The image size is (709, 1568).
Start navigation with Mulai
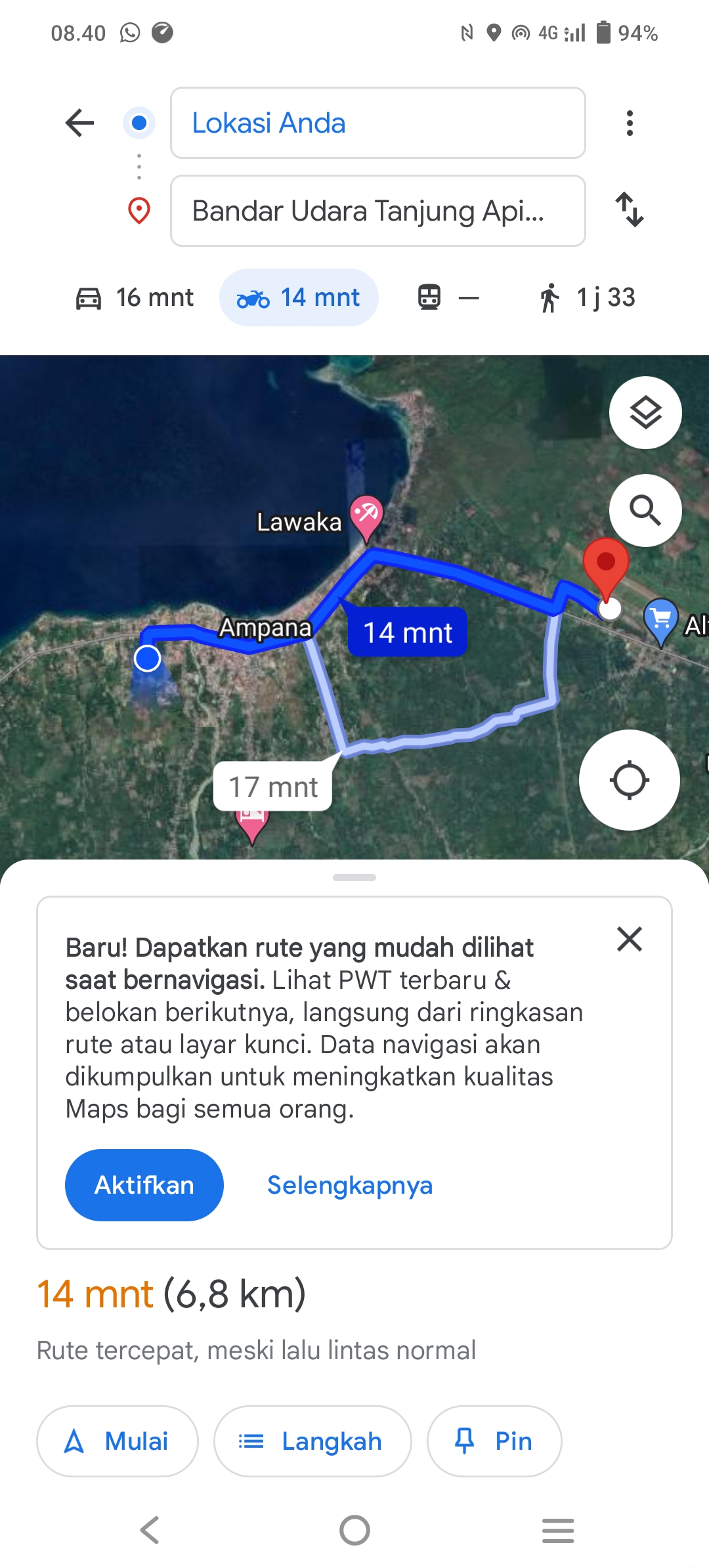[118, 1441]
